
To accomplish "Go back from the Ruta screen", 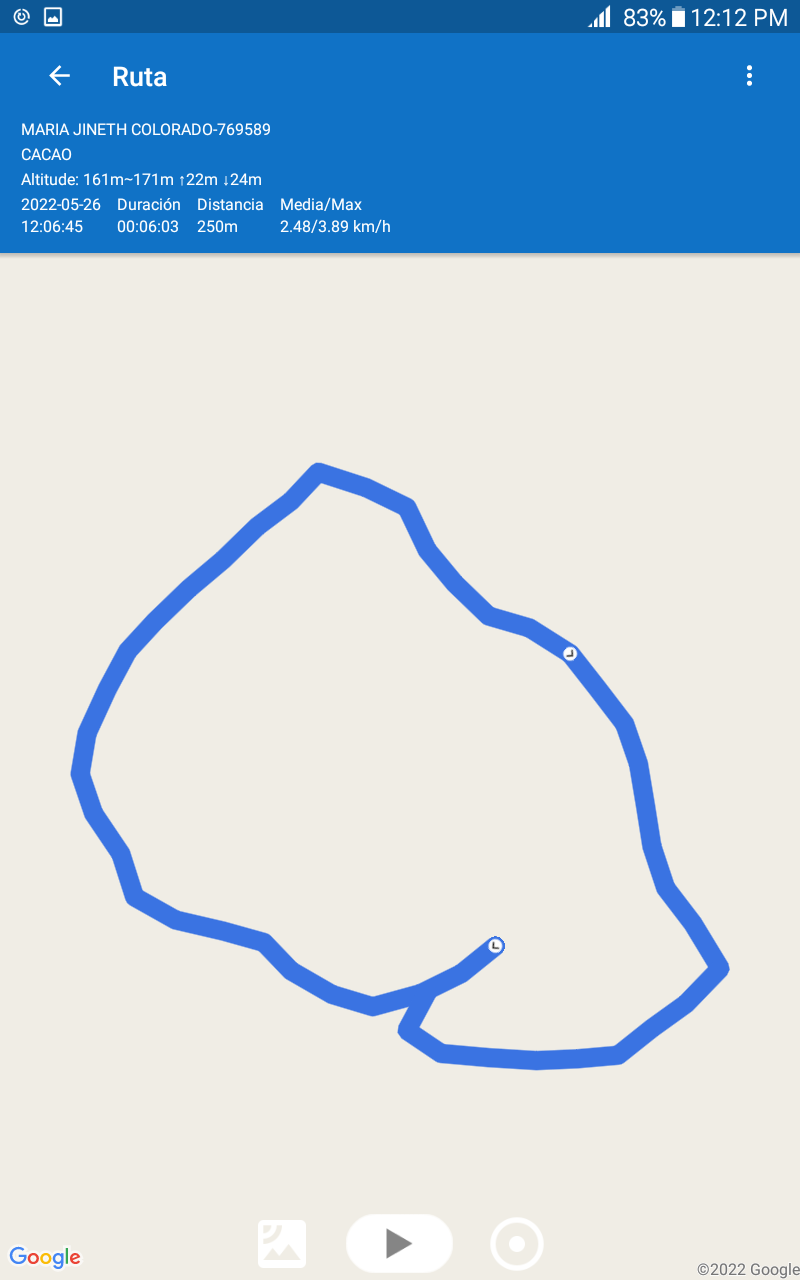I will click(60, 76).
